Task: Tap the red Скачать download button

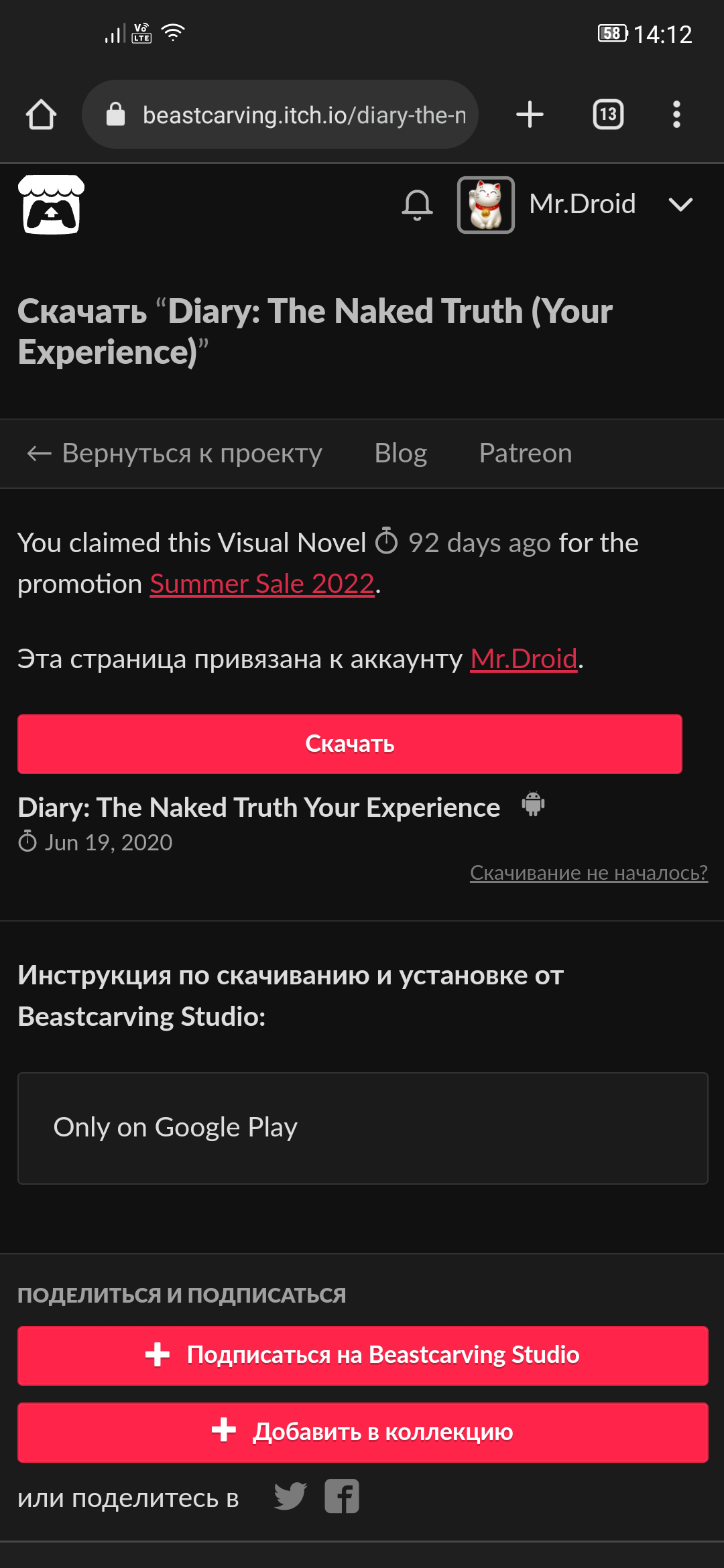Action: click(349, 744)
